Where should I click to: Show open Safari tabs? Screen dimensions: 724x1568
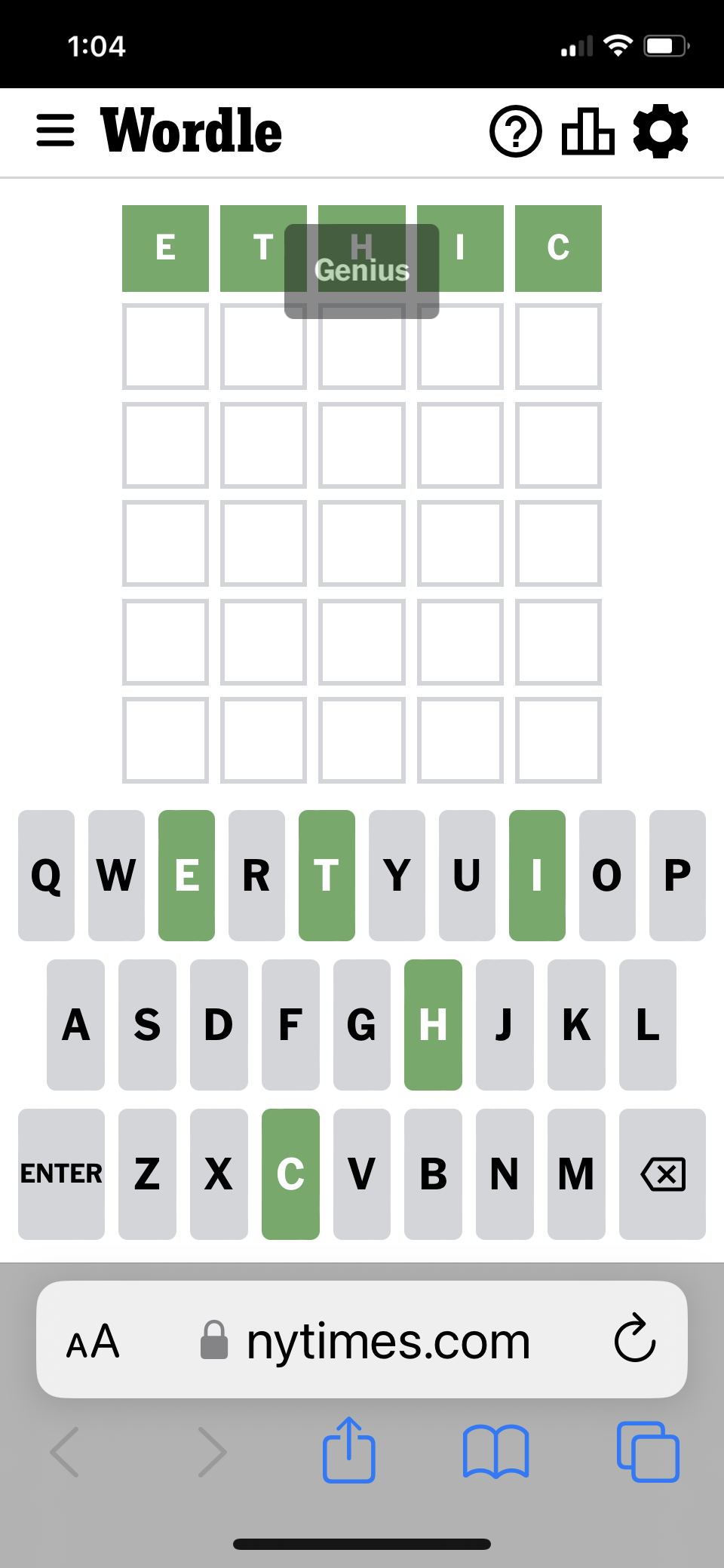[x=647, y=1450]
